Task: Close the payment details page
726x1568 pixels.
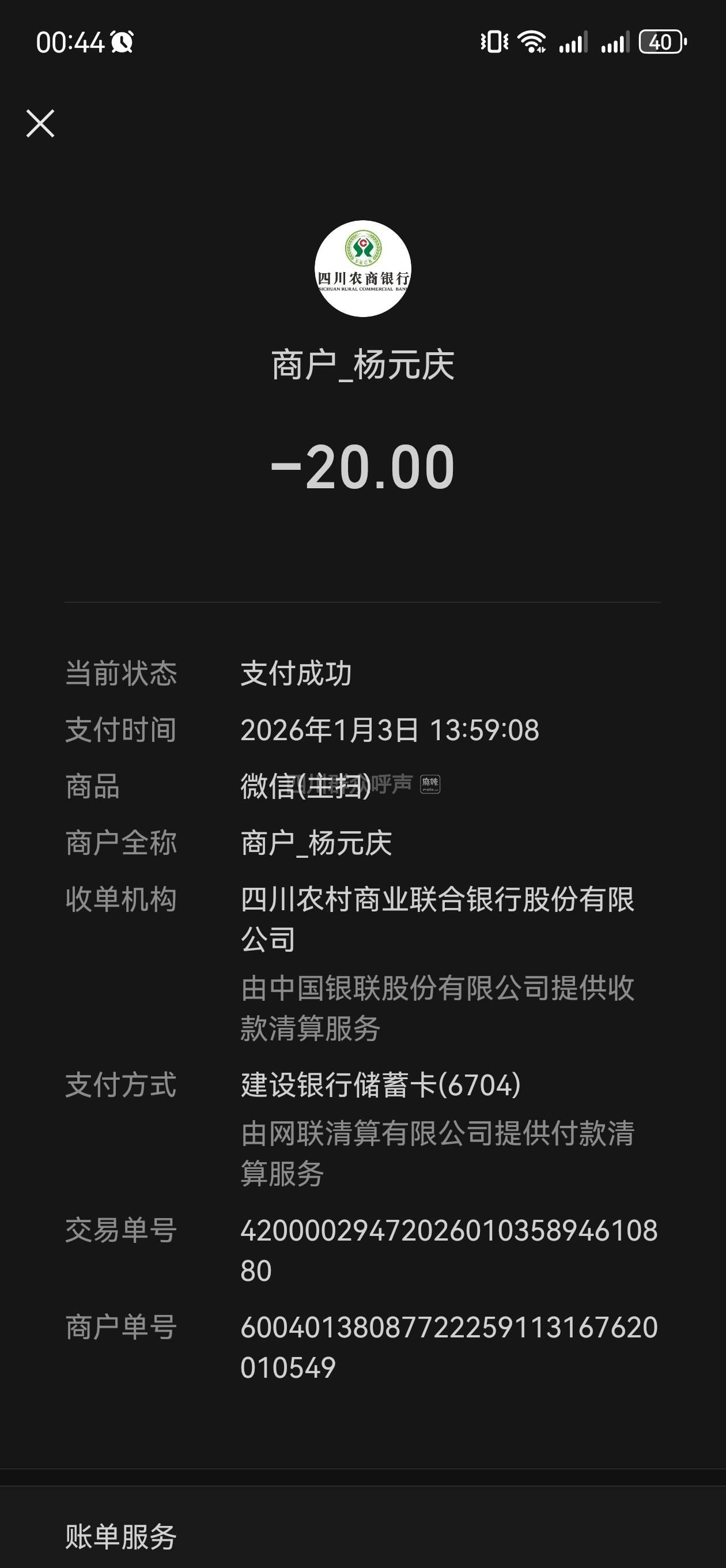Action: 40,123
